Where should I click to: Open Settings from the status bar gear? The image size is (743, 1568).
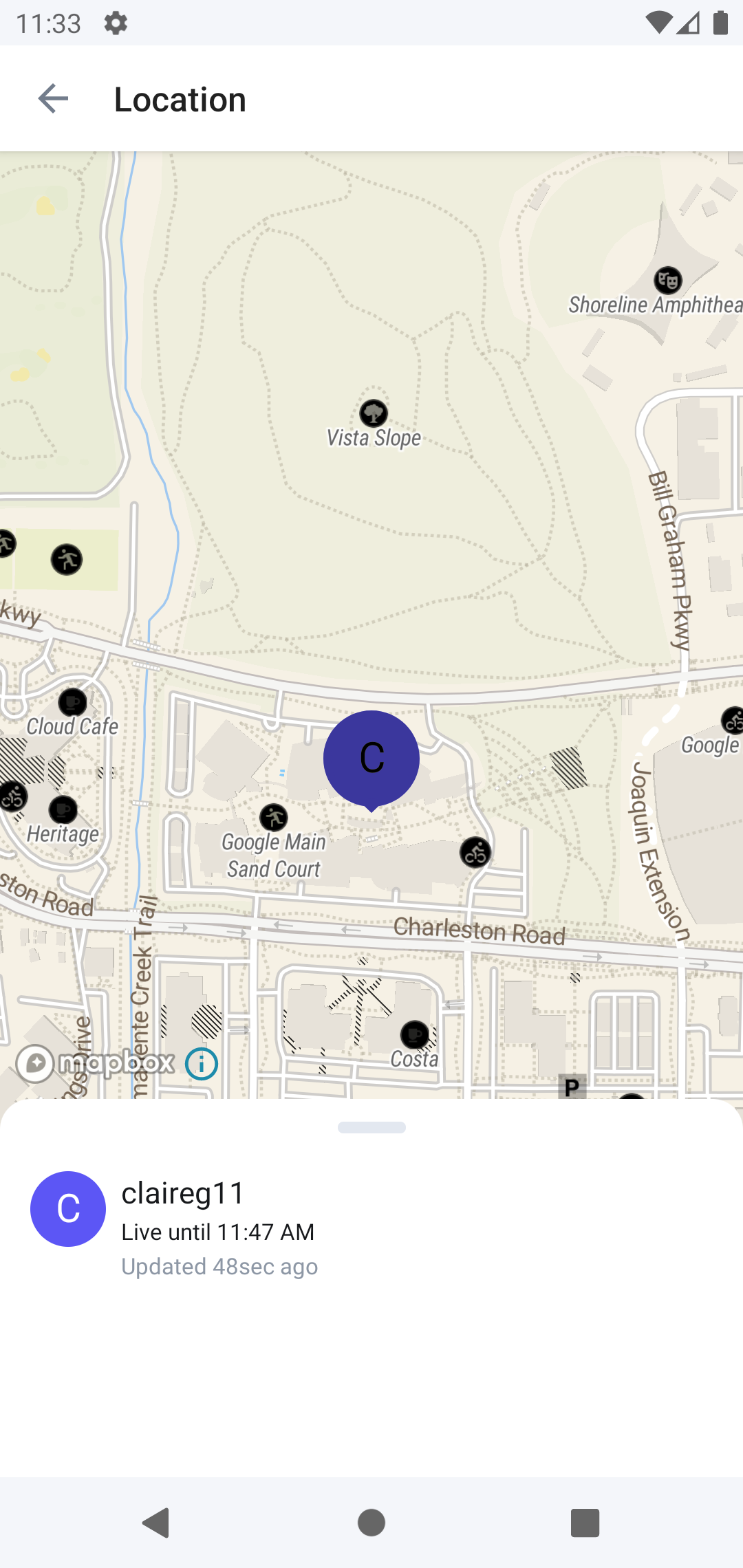pos(116,23)
